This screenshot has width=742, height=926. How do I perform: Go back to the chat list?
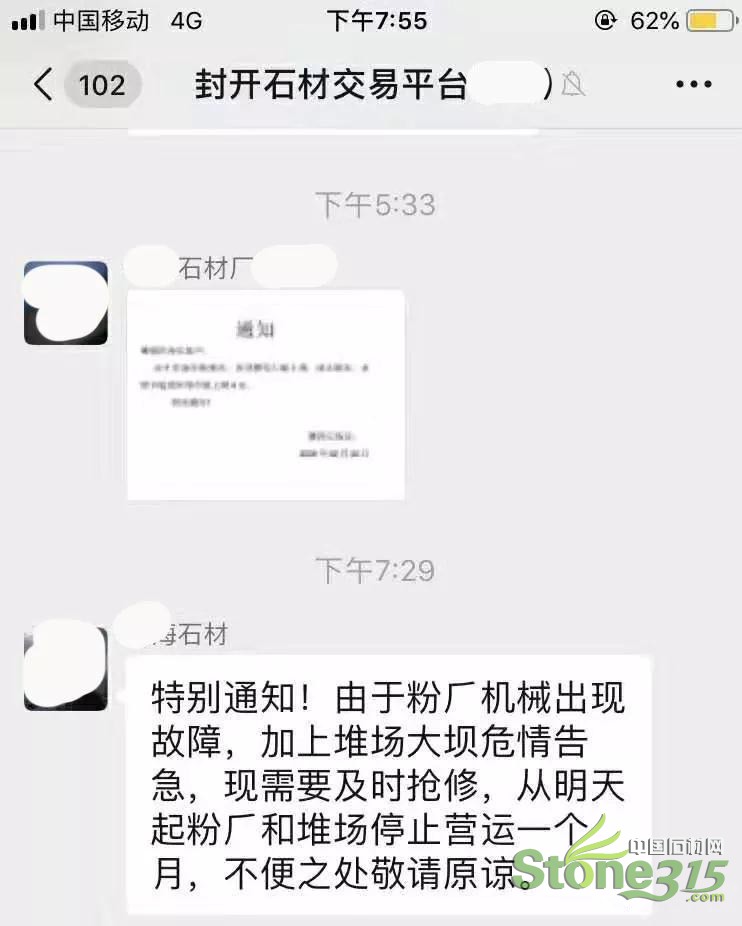pyautogui.click(x=42, y=84)
